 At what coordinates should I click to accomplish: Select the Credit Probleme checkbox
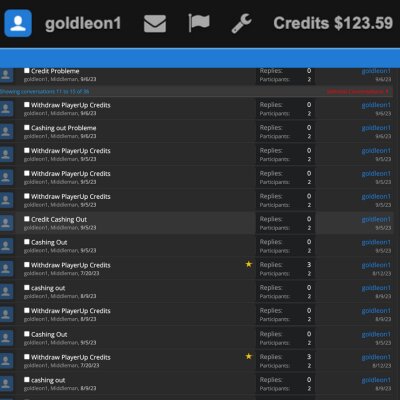[x=27, y=71]
